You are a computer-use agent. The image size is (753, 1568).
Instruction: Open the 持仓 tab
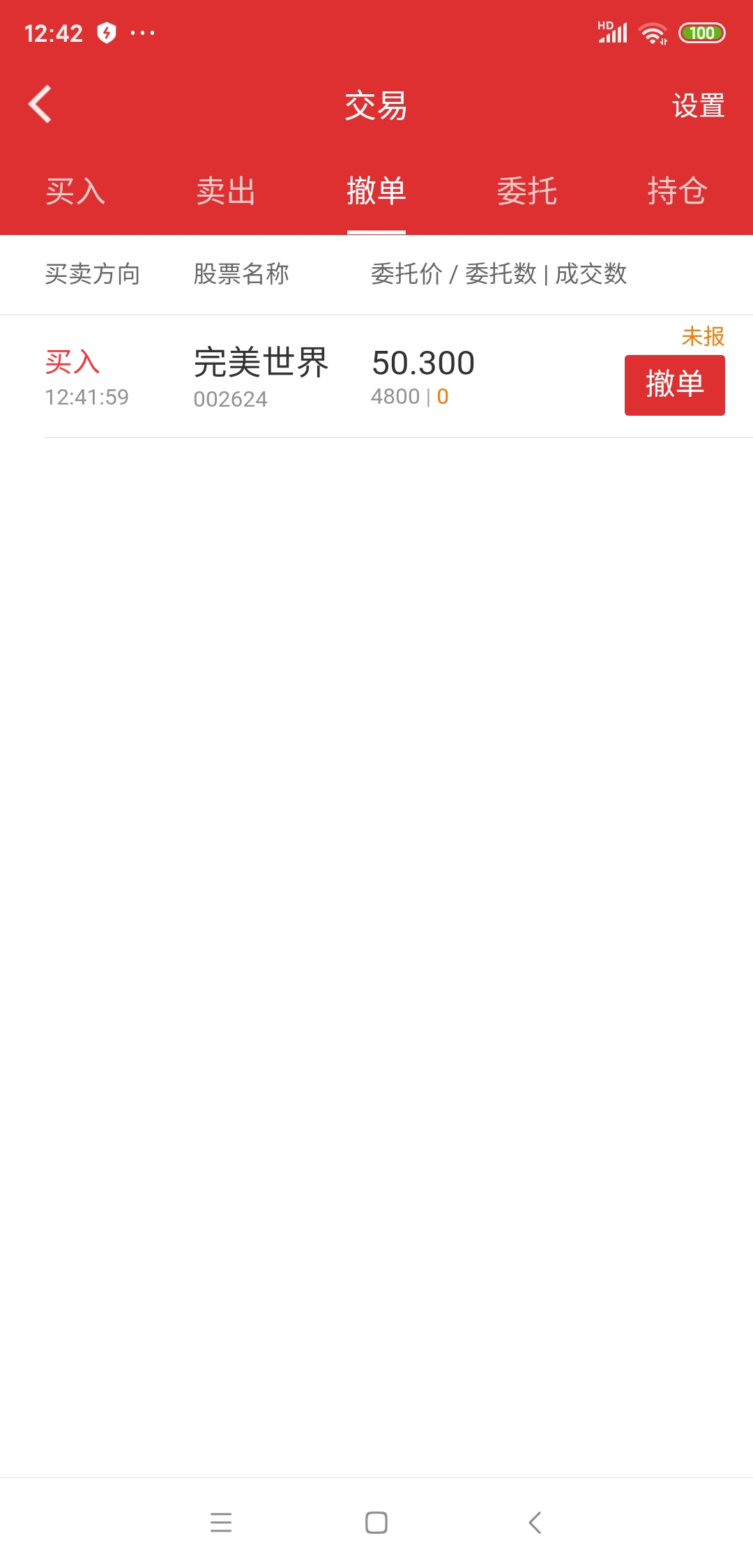[677, 191]
